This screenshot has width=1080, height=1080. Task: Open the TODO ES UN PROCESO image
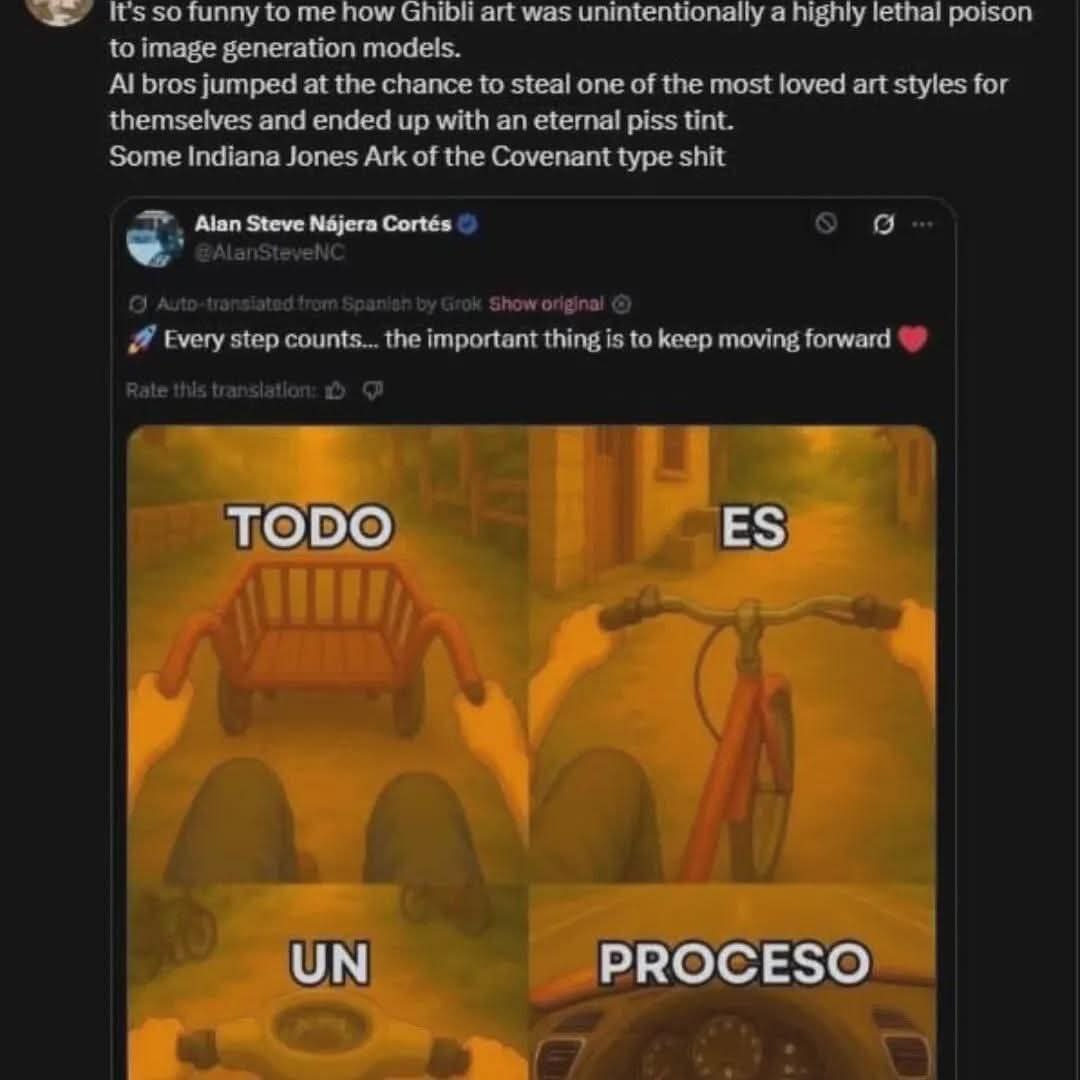point(532,750)
